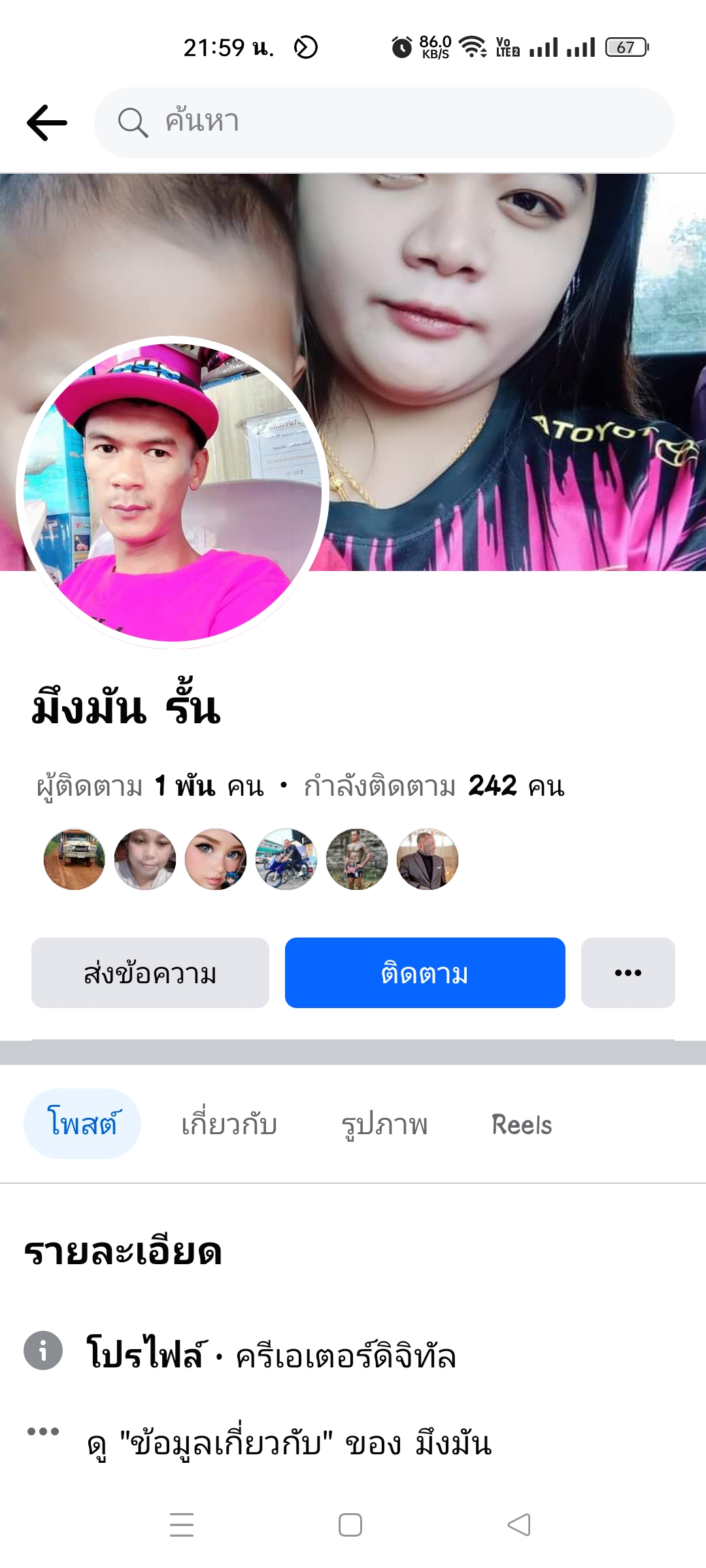Viewport: 706px width, 1568px height.
Task: Open the three-dot more options button
Action: 628,973
